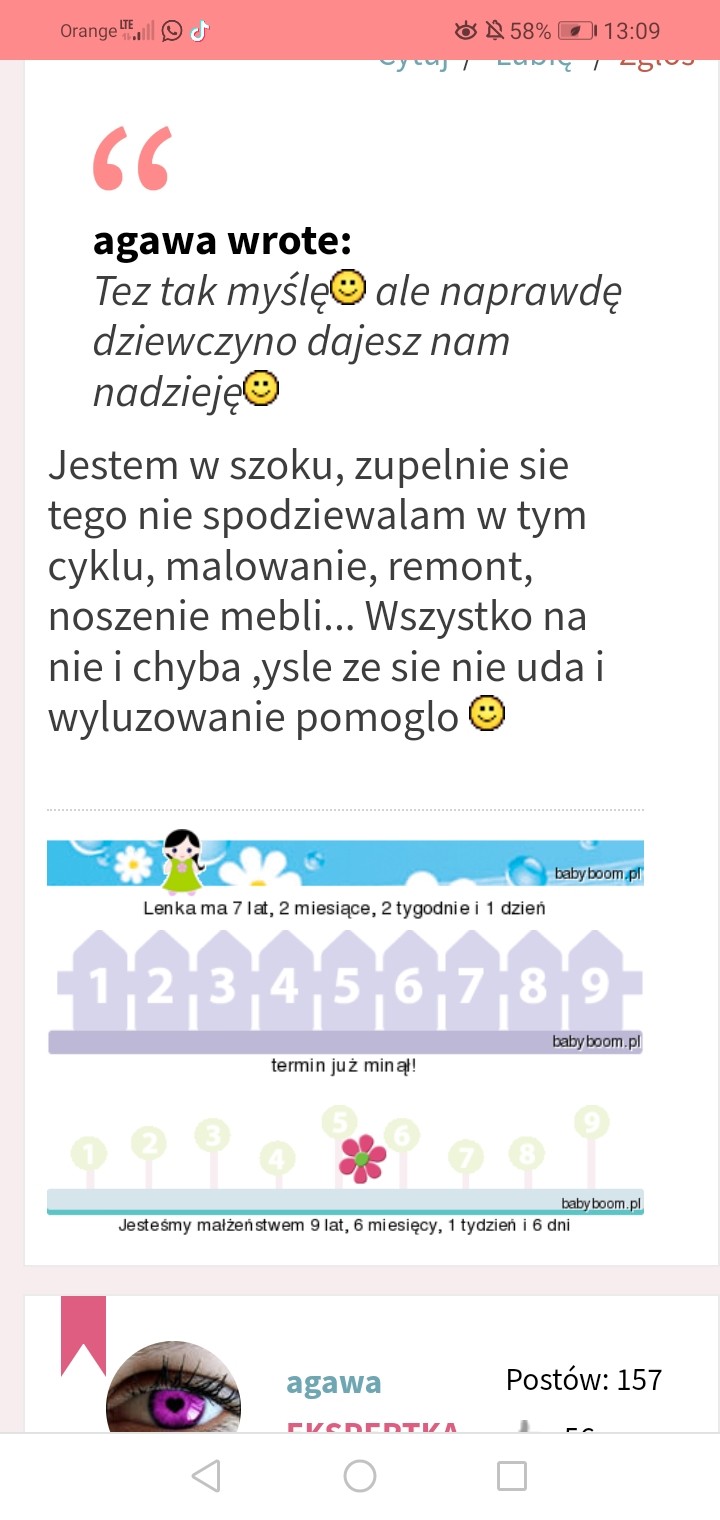The height and width of the screenshot is (1520, 720).
Task: Open agawa's profile via the username link
Action: click(334, 1383)
